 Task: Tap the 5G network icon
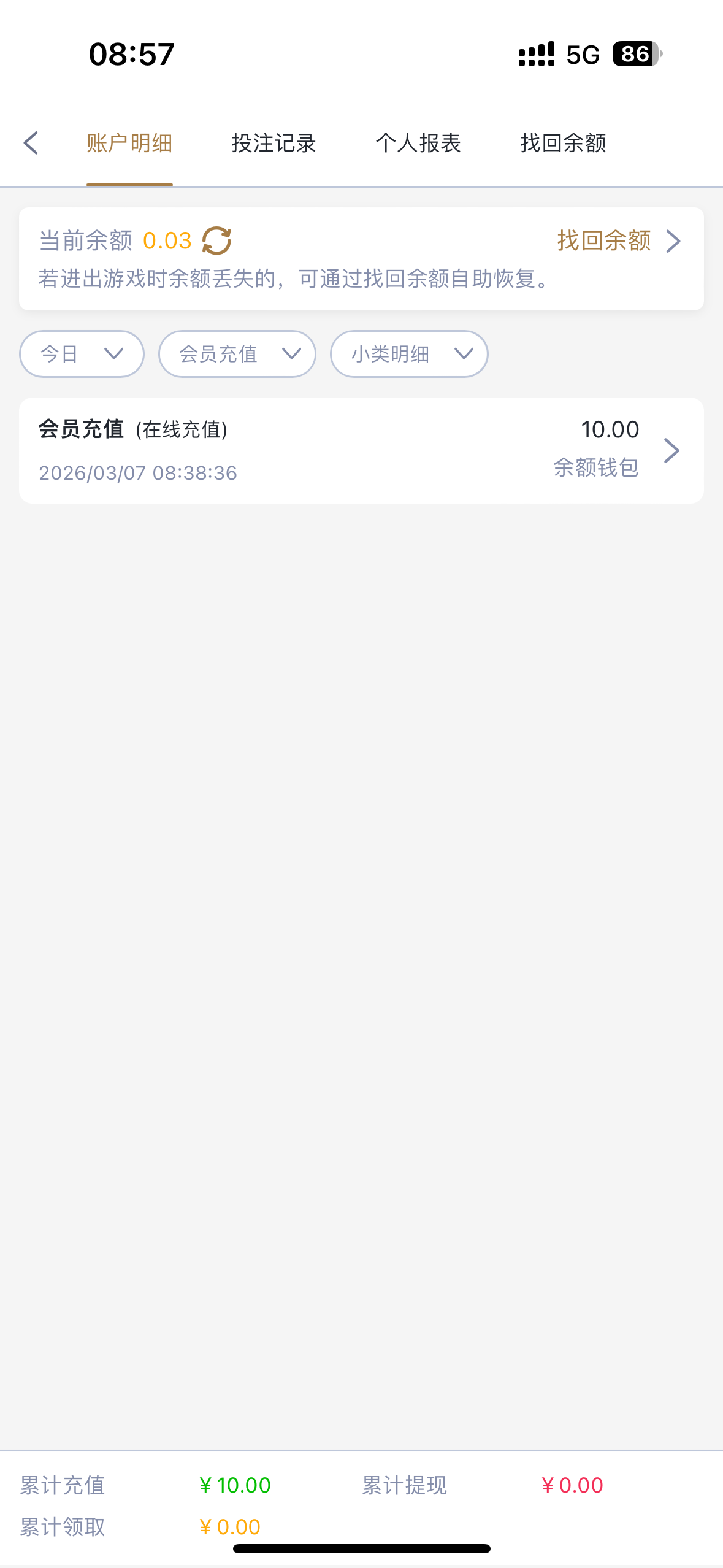pyautogui.click(x=584, y=55)
